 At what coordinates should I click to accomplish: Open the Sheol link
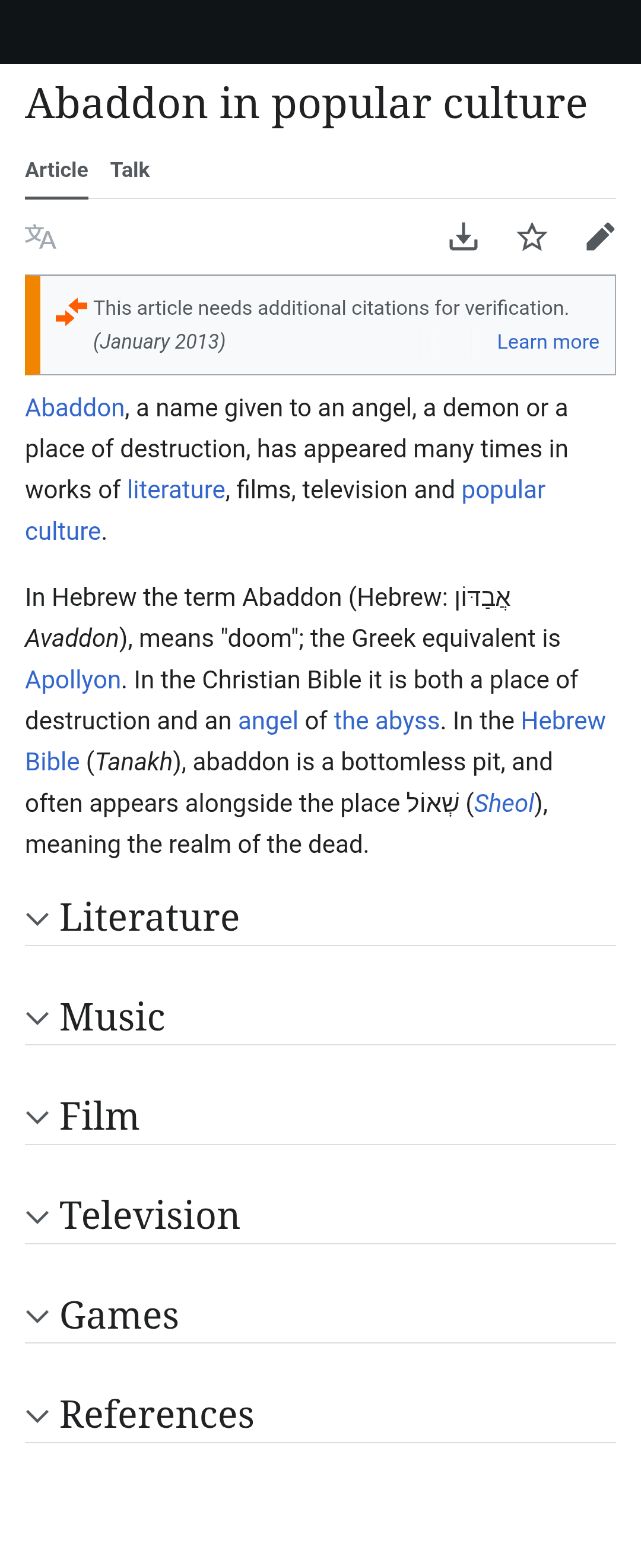[x=504, y=804]
